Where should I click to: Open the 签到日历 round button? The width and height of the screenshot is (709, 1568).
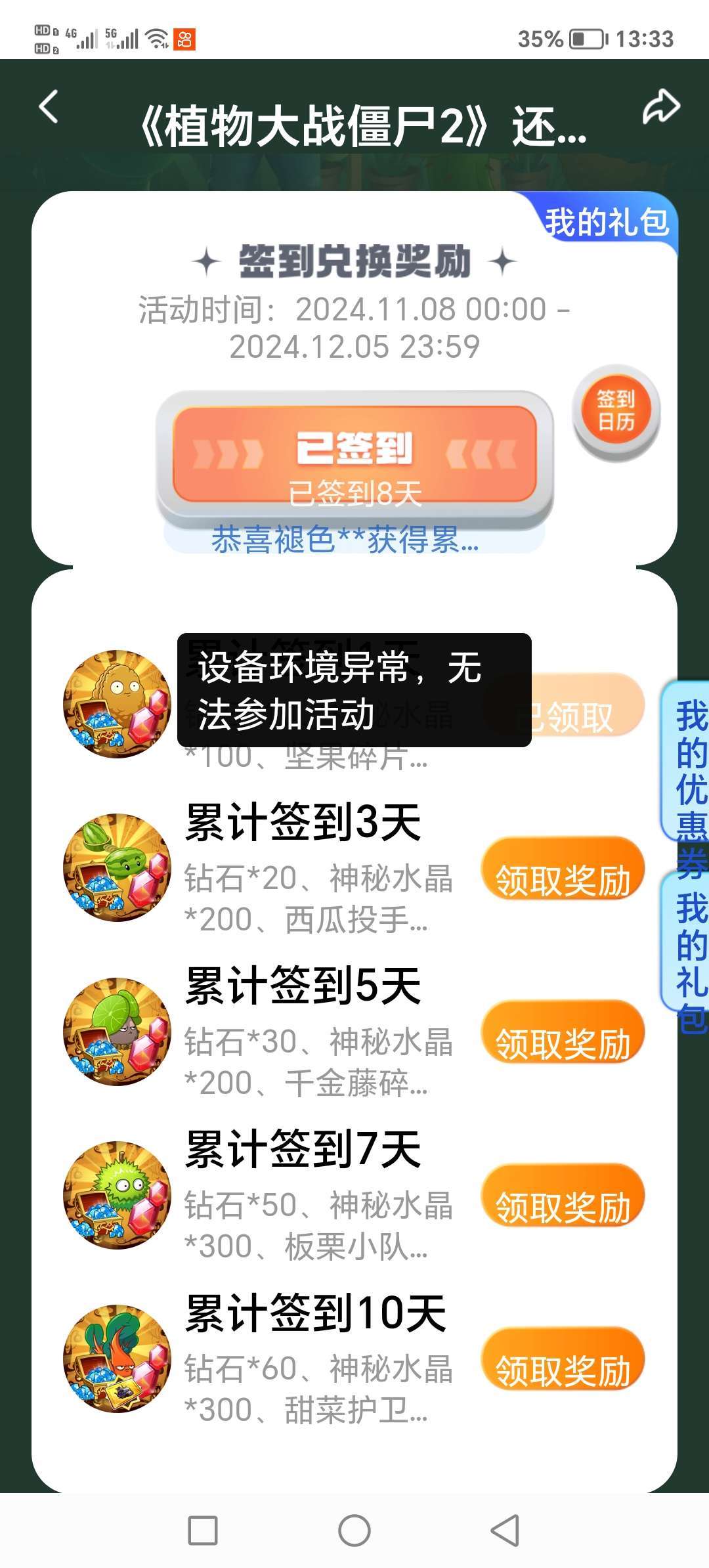[x=616, y=412]
